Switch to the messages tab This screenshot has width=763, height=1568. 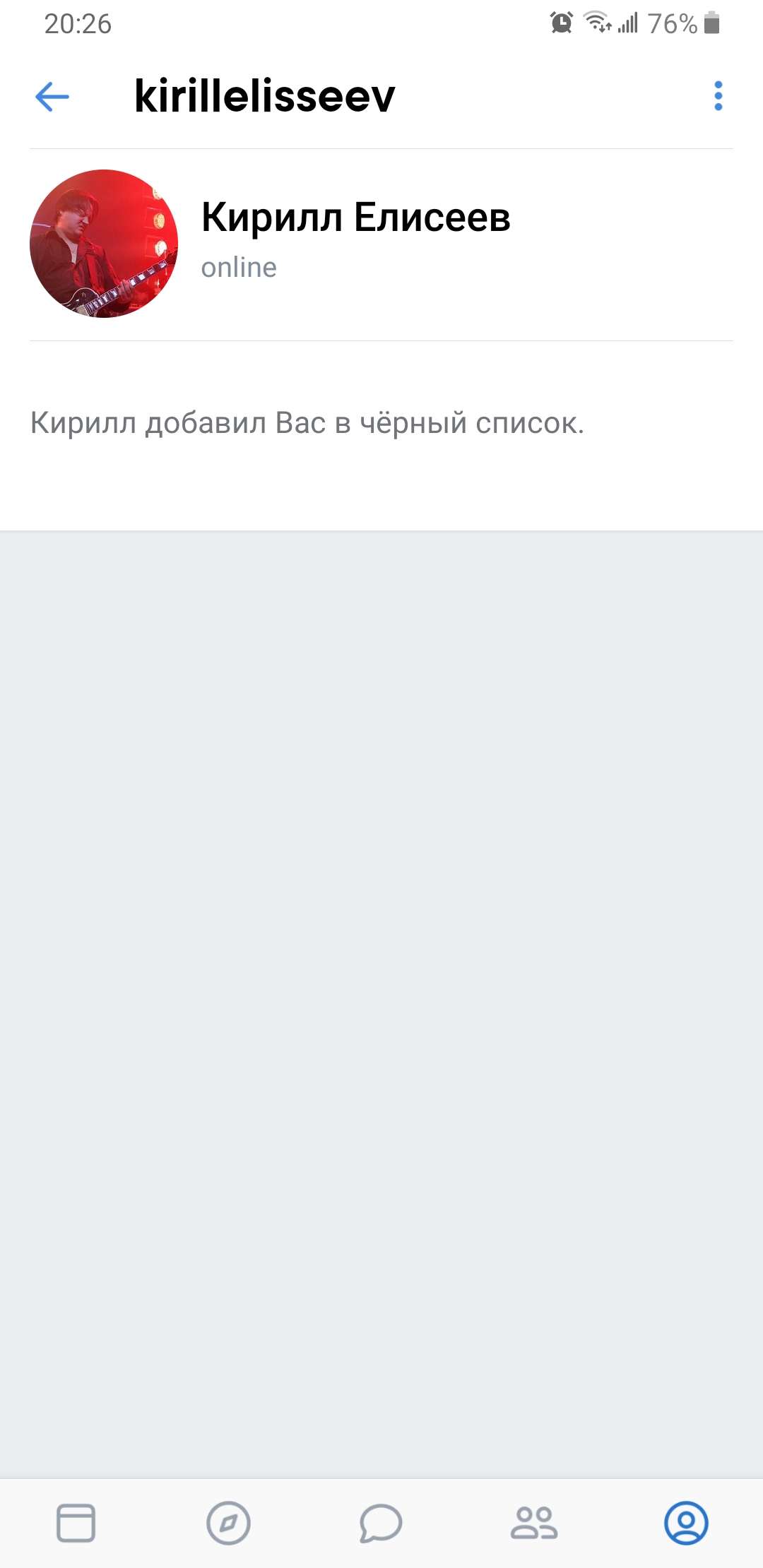click(381, 1523)
